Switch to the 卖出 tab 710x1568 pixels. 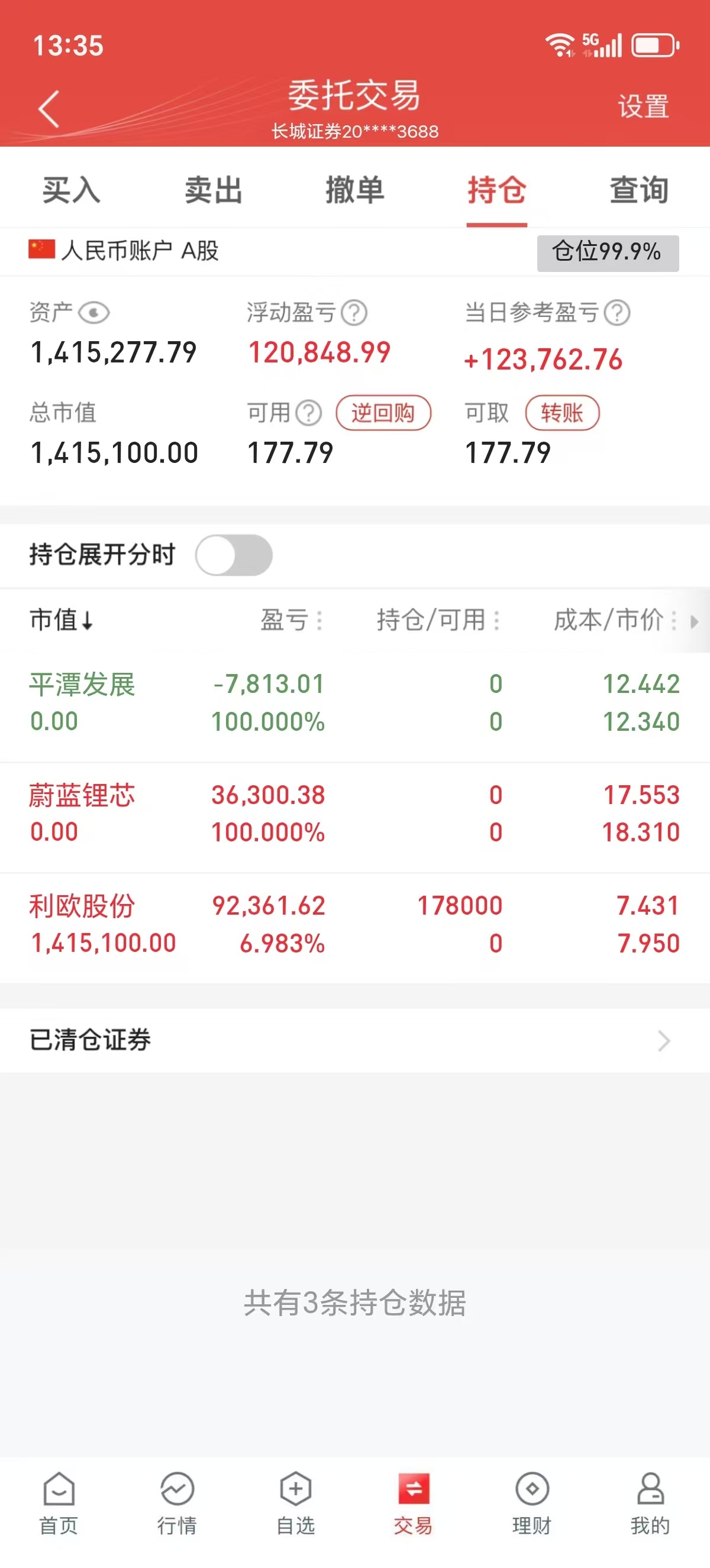pyautogui.click(x=214, y=190)
